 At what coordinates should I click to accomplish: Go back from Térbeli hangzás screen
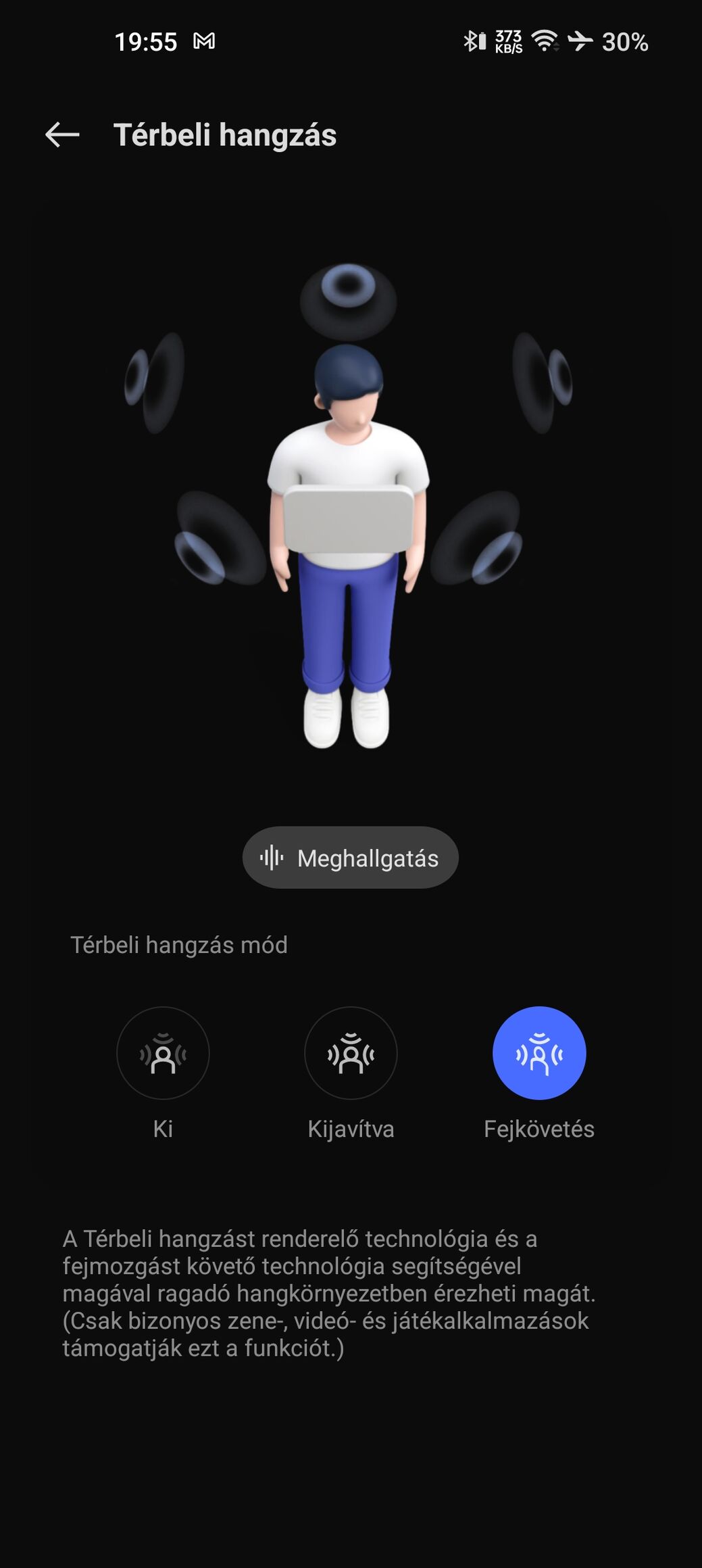tap(62, 134)
